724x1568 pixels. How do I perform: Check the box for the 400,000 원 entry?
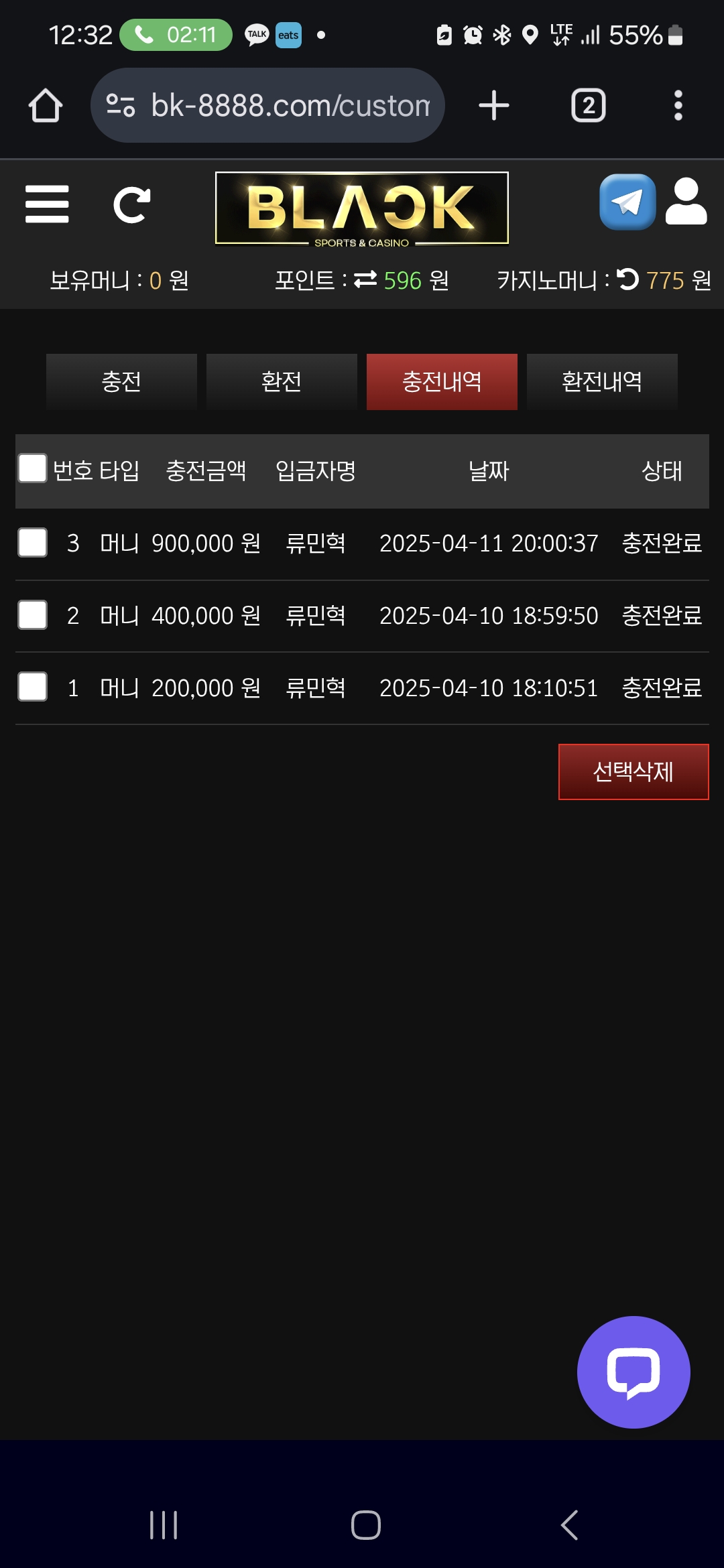coord(32,614)
